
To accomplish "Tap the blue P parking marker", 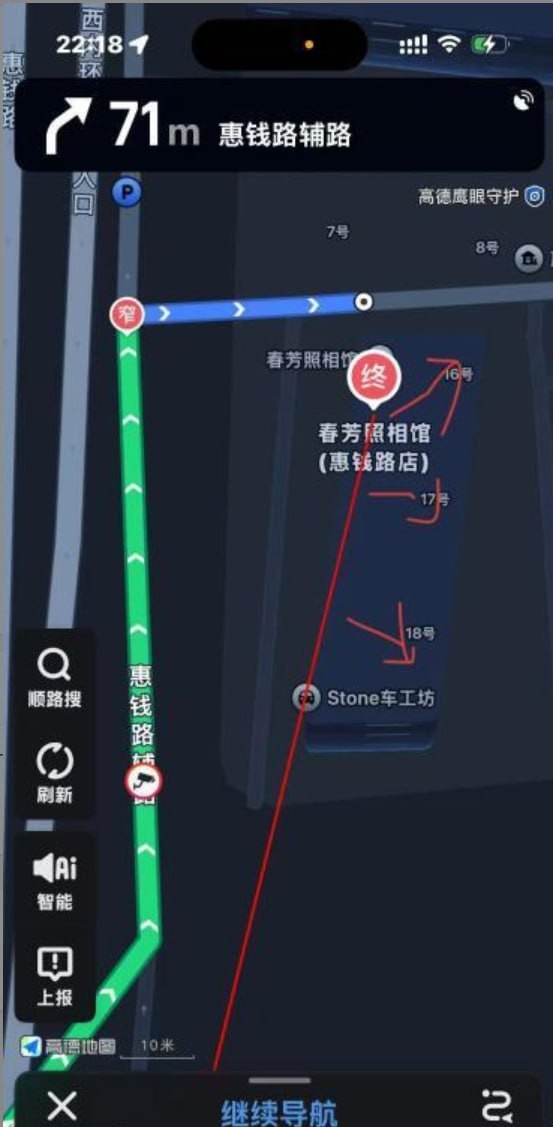I will coord(127,192).
